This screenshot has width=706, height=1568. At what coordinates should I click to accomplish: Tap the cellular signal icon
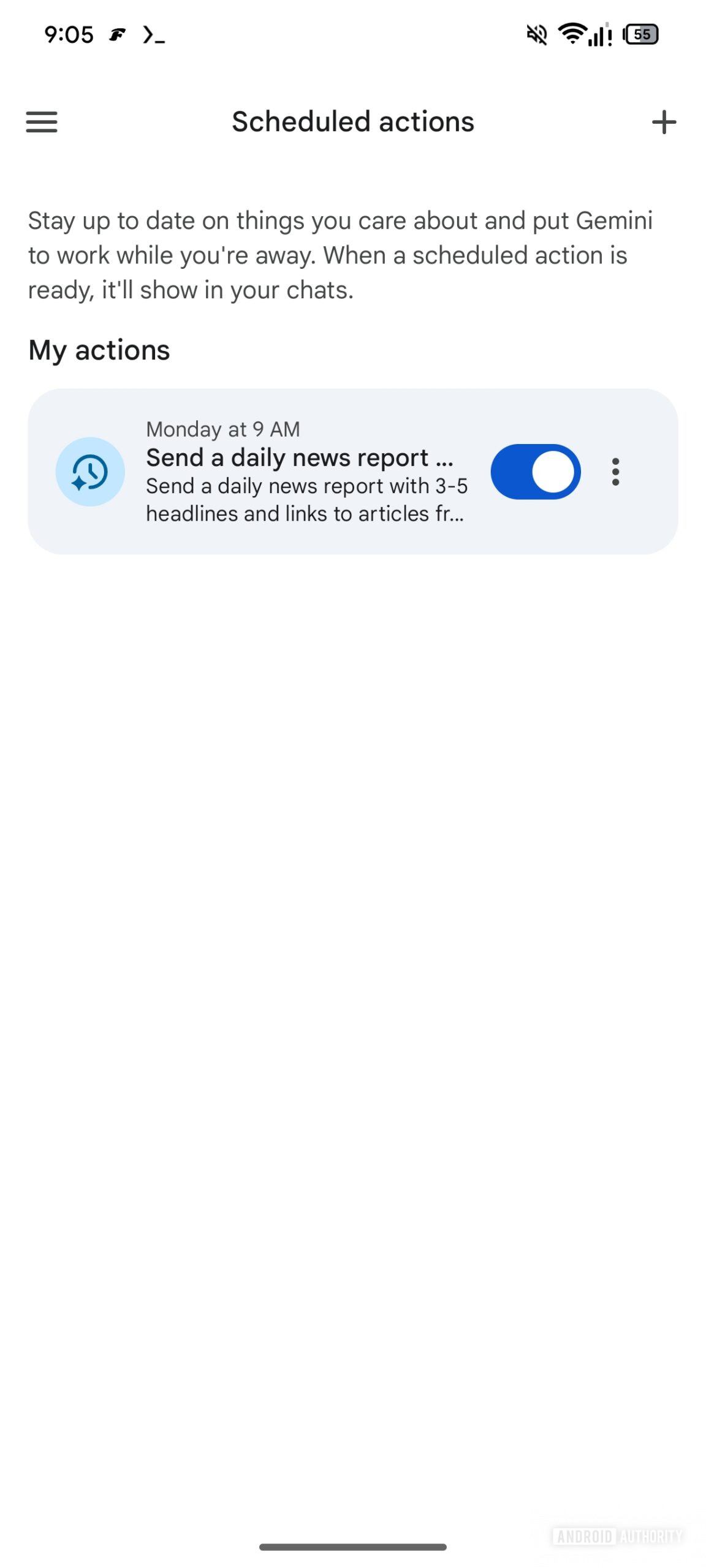pos(599,37)
